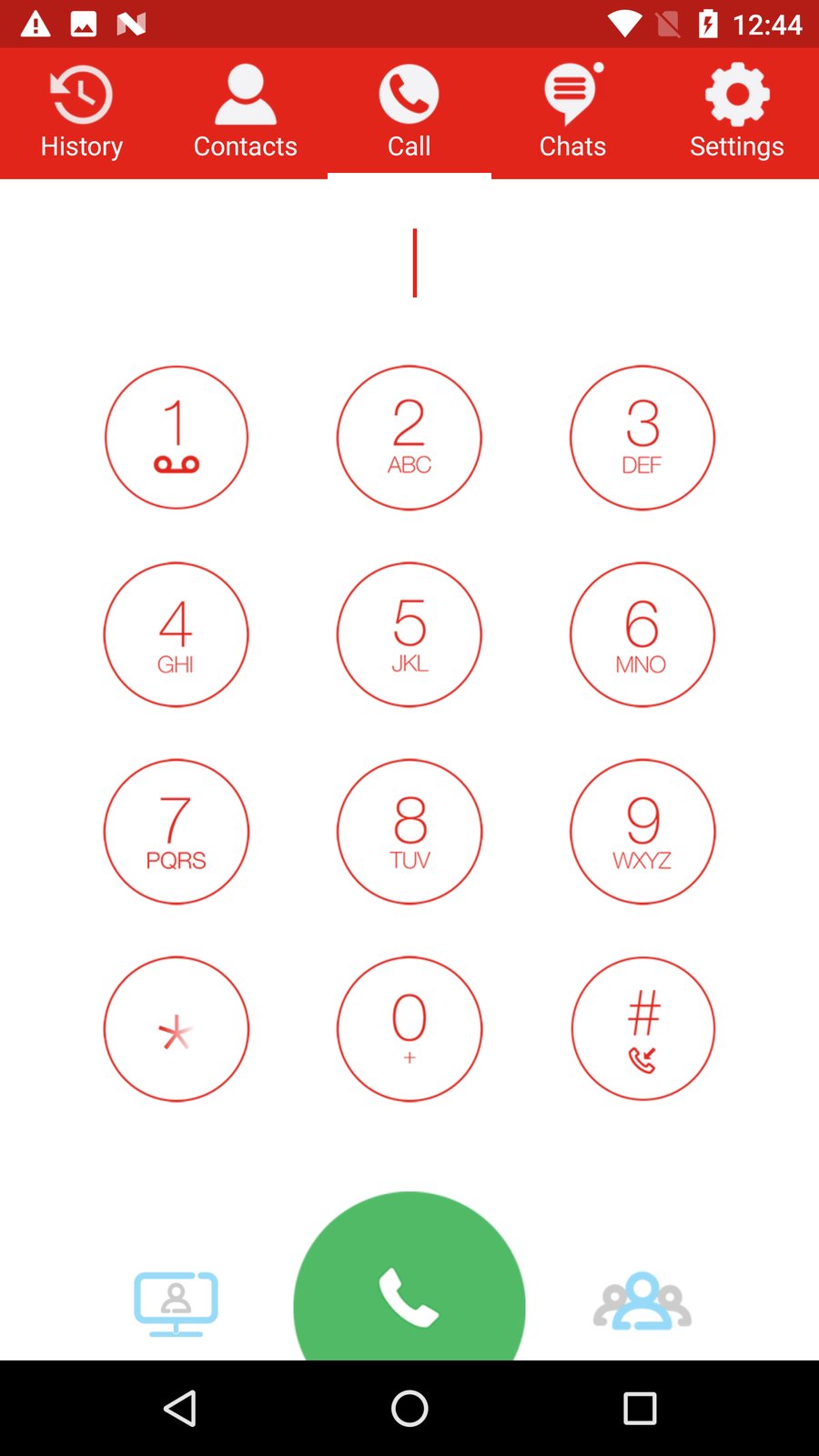Dial the 0 plus key

pyautogui.click(x=409, y=1028)
